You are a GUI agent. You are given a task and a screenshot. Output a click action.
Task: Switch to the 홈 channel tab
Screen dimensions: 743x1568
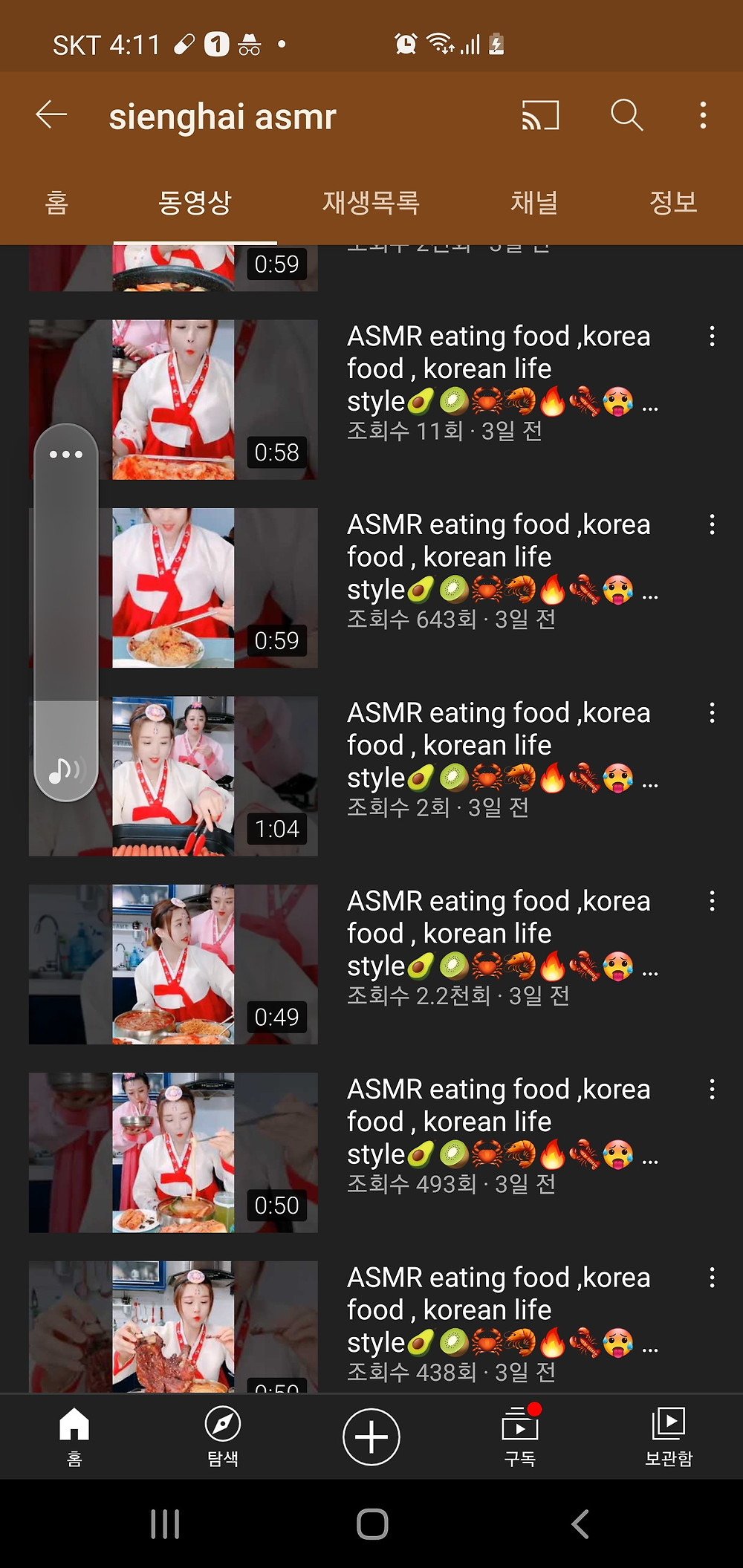[56, 202]
